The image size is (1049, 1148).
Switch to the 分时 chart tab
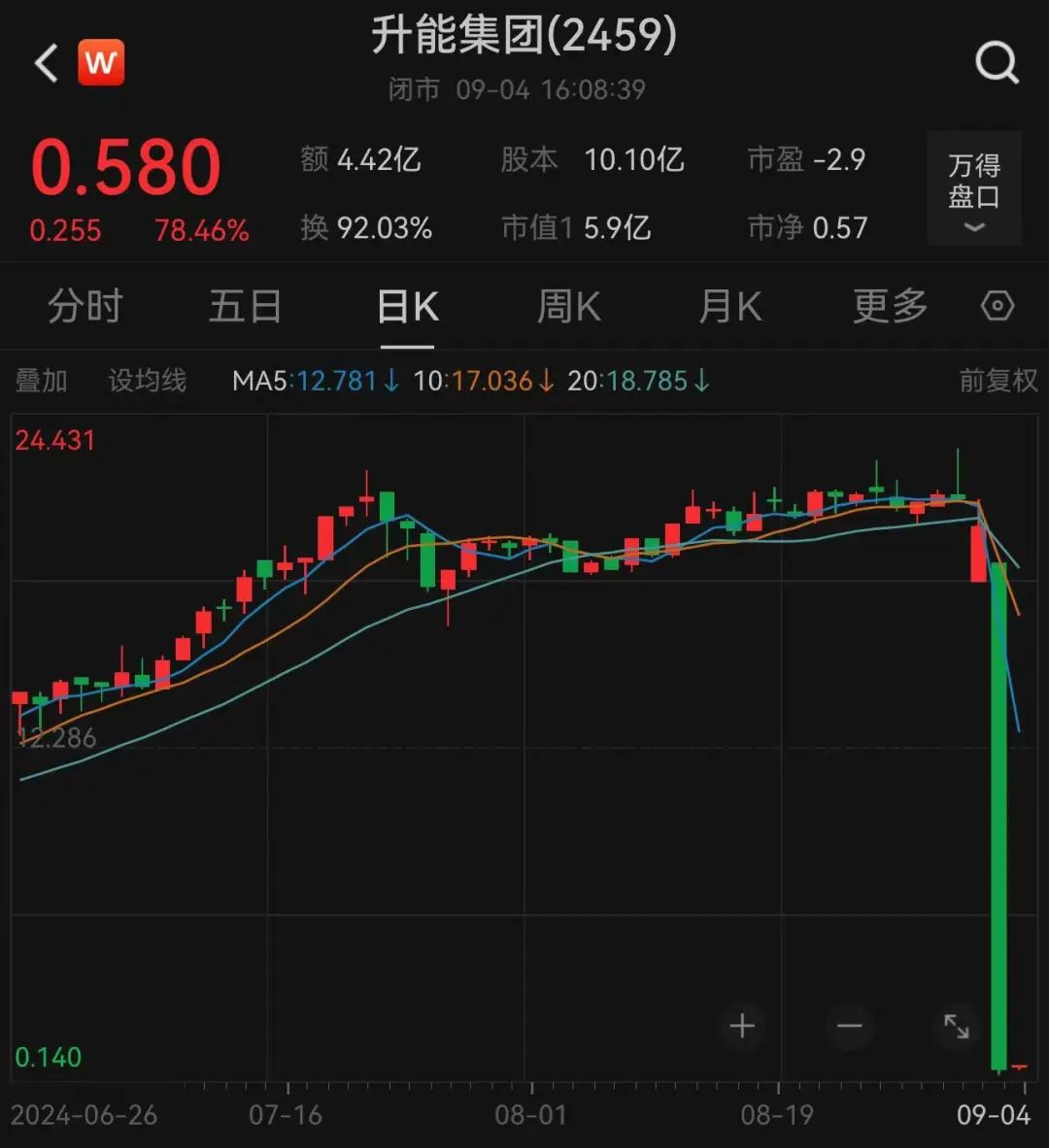point(85,307)
